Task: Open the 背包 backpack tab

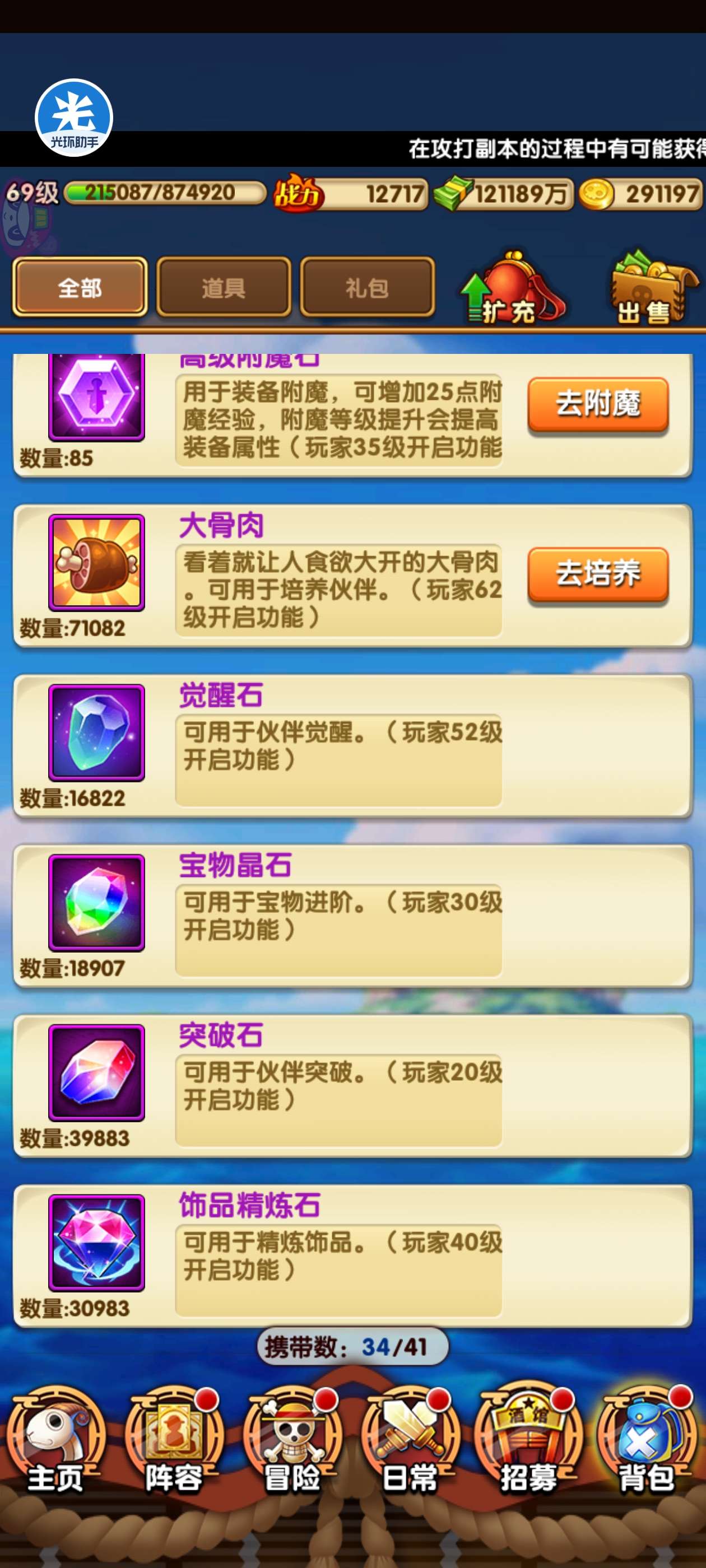Action: click(646, 1444)
